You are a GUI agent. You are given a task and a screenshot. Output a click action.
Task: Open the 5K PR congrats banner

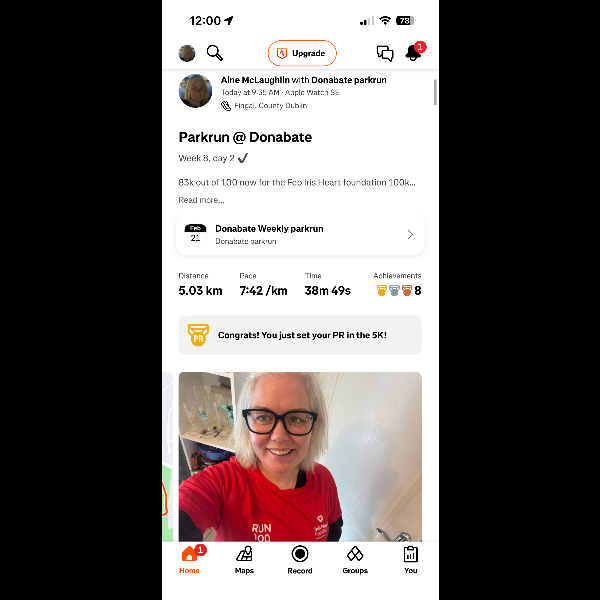coord(300,335)
